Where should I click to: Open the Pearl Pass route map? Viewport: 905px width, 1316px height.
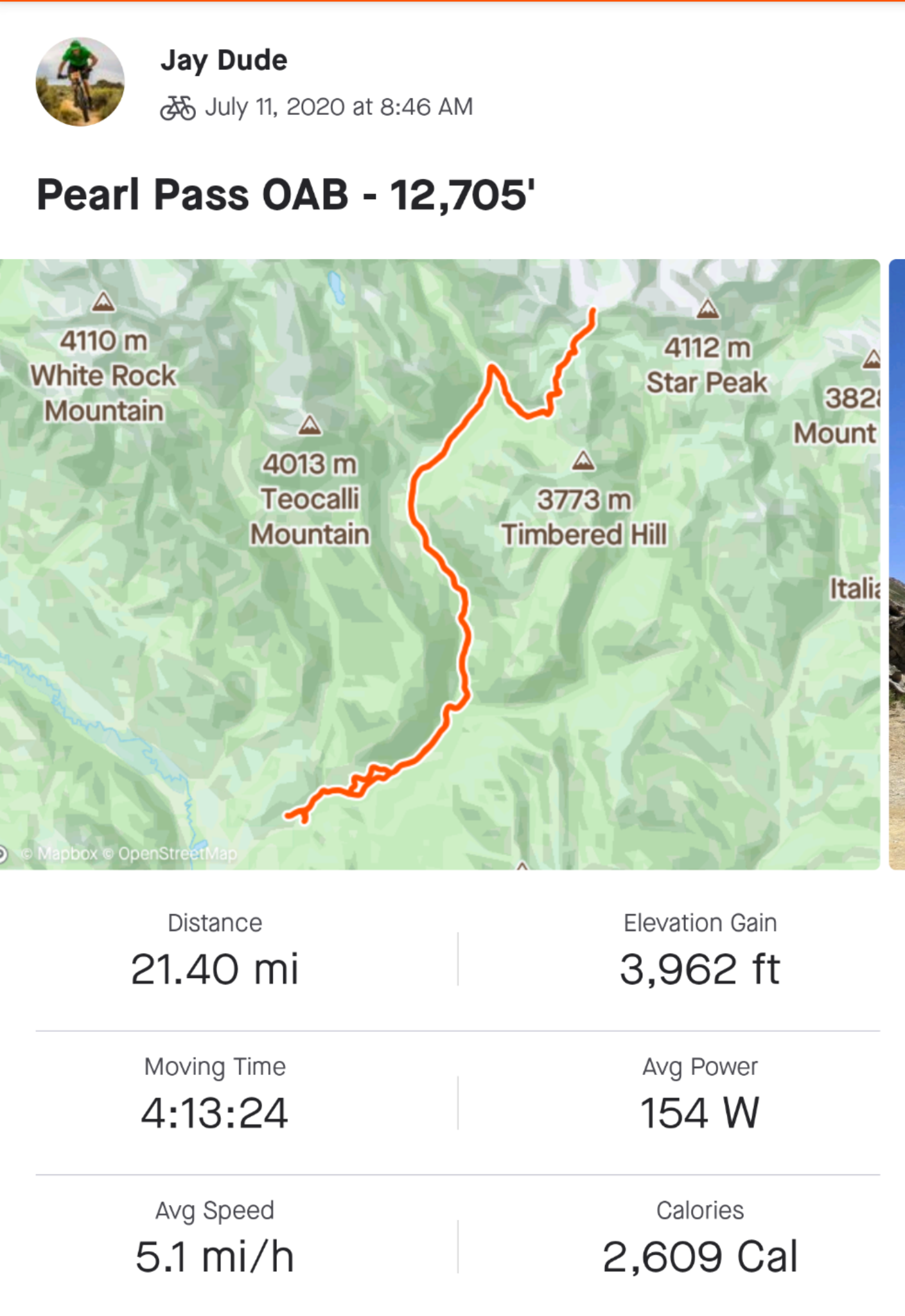click(439, 564)
